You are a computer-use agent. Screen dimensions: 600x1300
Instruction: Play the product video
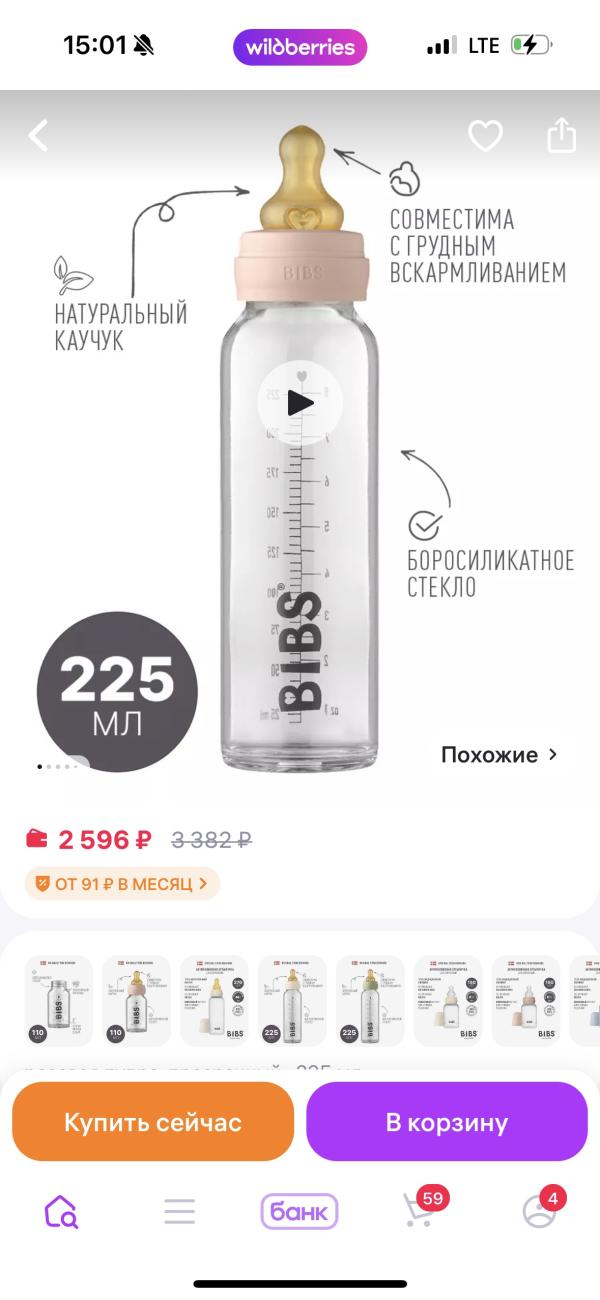pyautogui.click(x=300, y=402)
